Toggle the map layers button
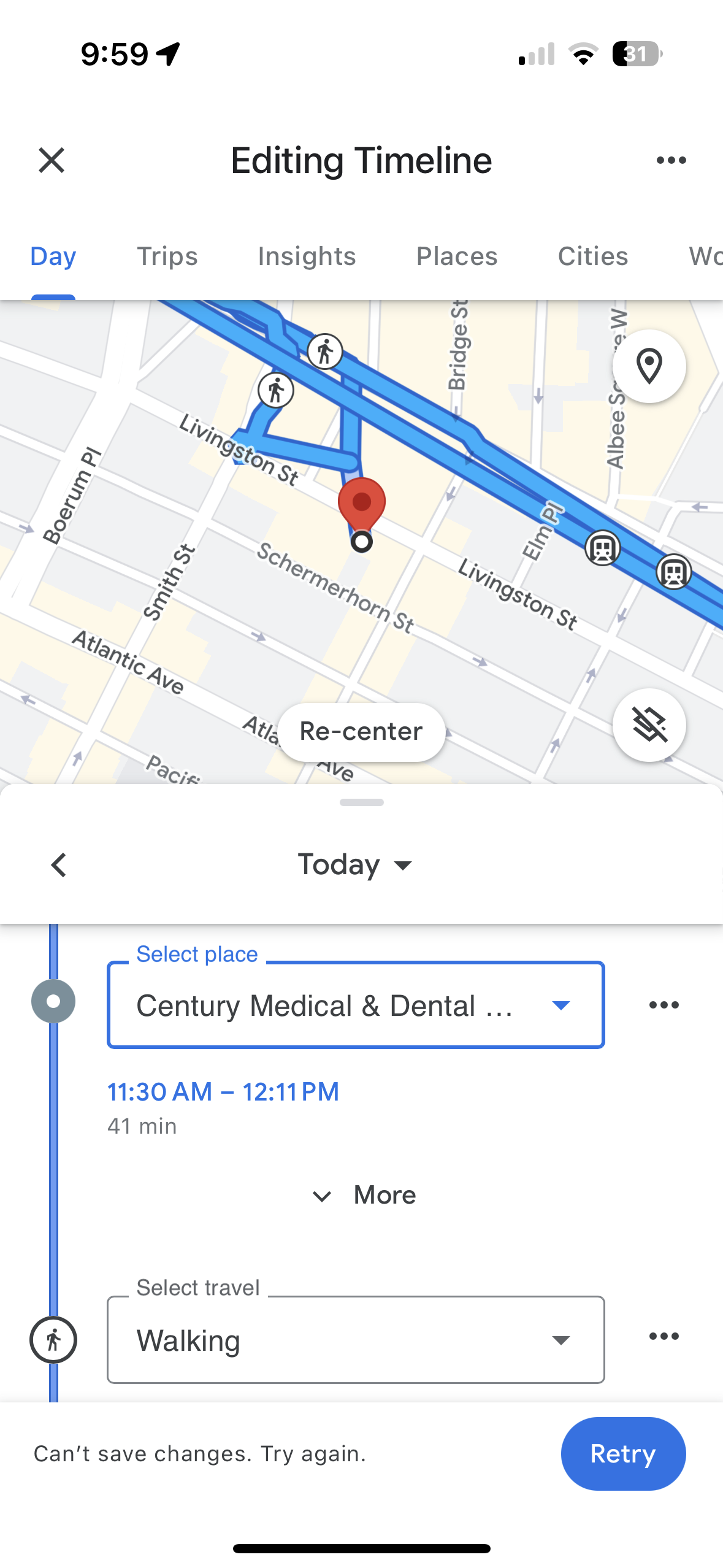723x1568 pixels. (x=649, y=725)
